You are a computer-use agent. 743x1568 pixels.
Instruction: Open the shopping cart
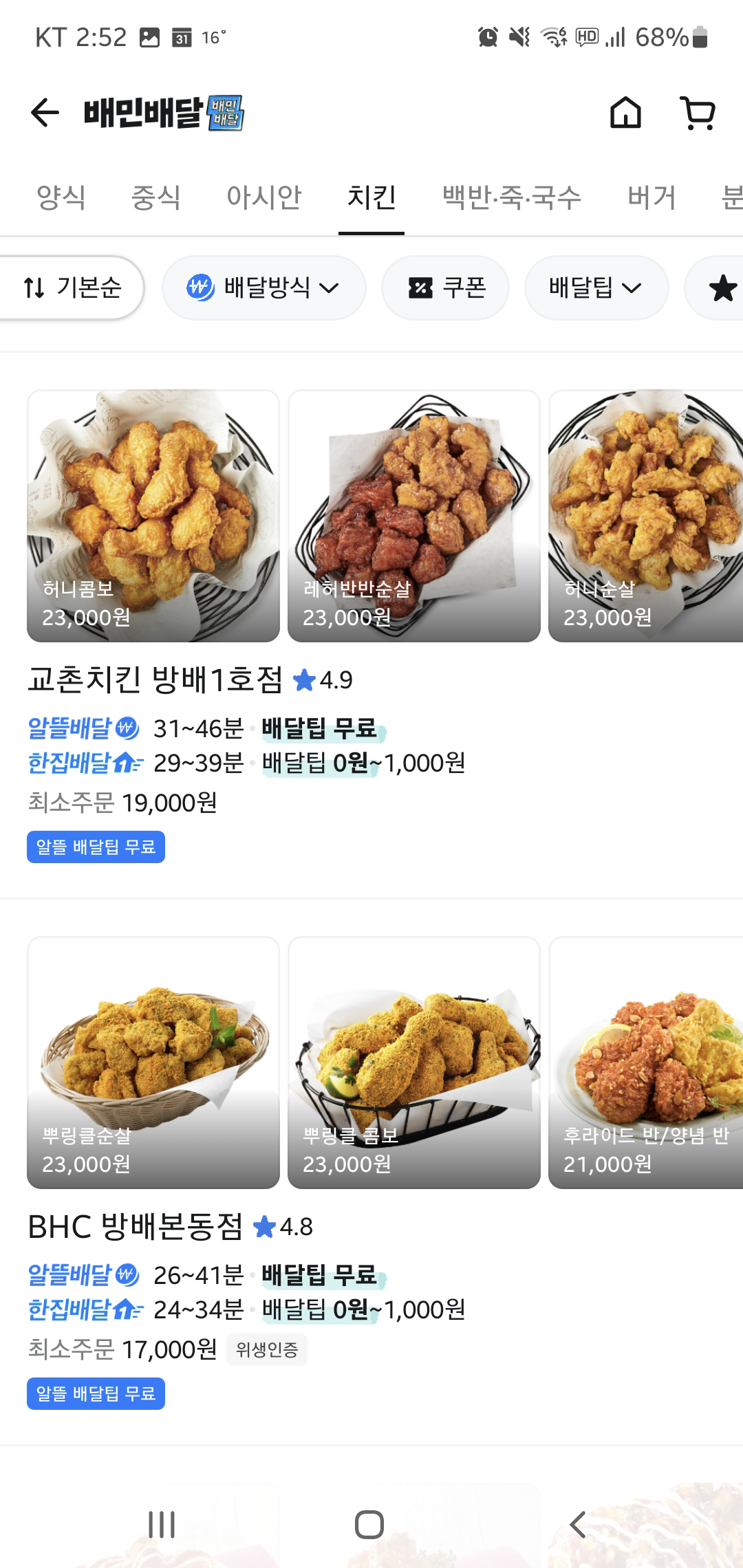pyautogui.click(x=698, y=113)
